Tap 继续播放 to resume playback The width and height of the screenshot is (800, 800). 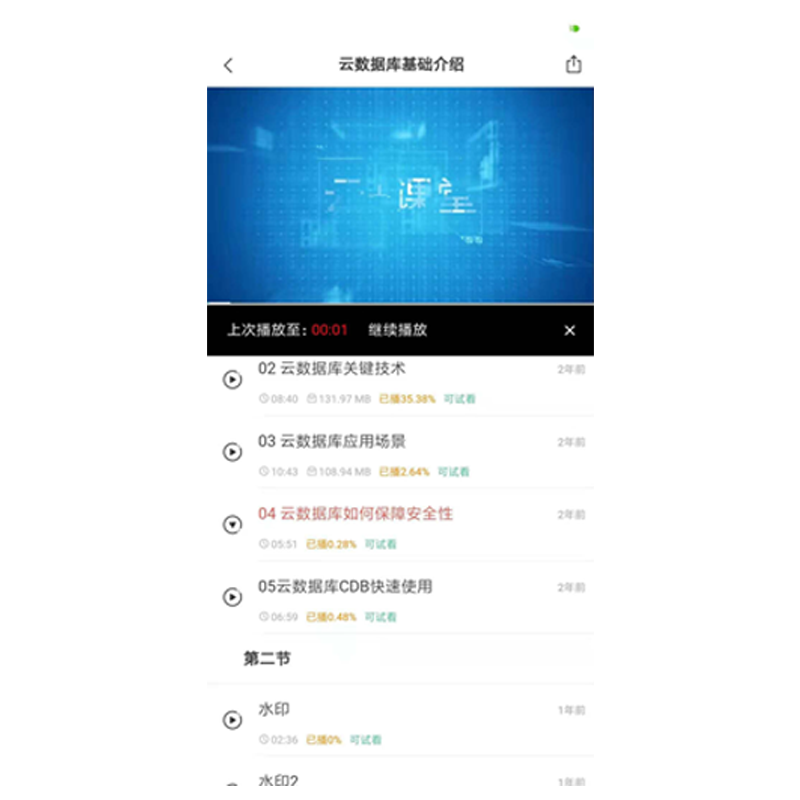click(x=398, y=330)
